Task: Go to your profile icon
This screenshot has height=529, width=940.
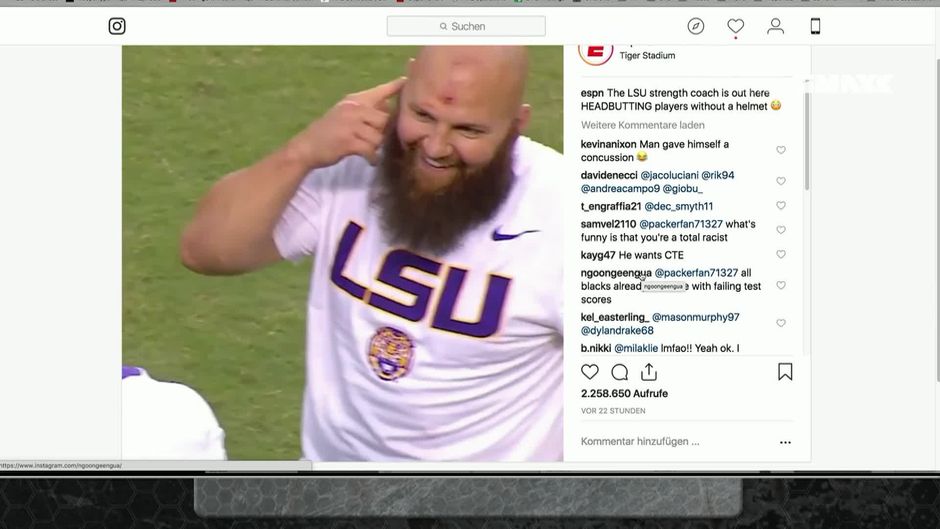Action: click(775, 26)
